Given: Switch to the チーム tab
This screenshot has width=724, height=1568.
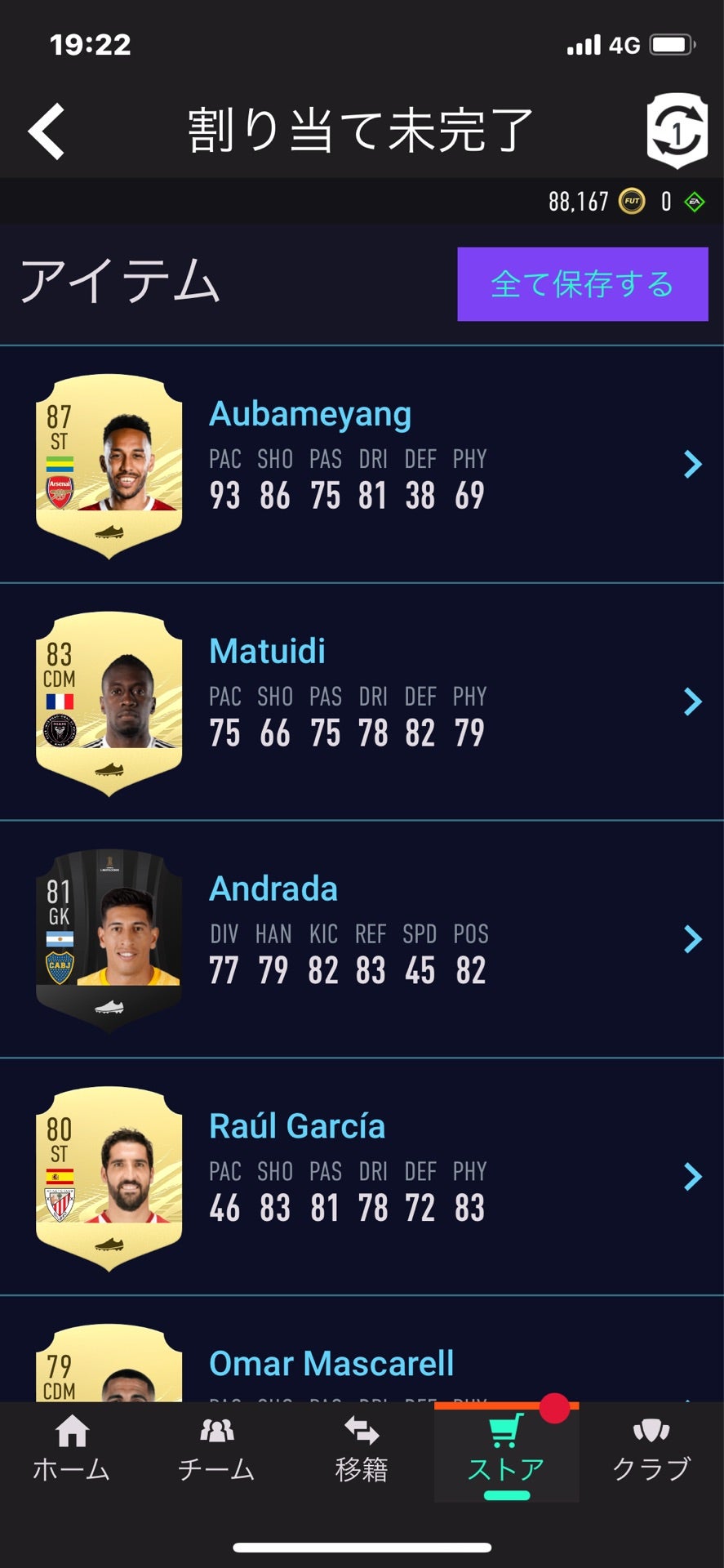Looking at the screenshot, I should [216, 1450].
